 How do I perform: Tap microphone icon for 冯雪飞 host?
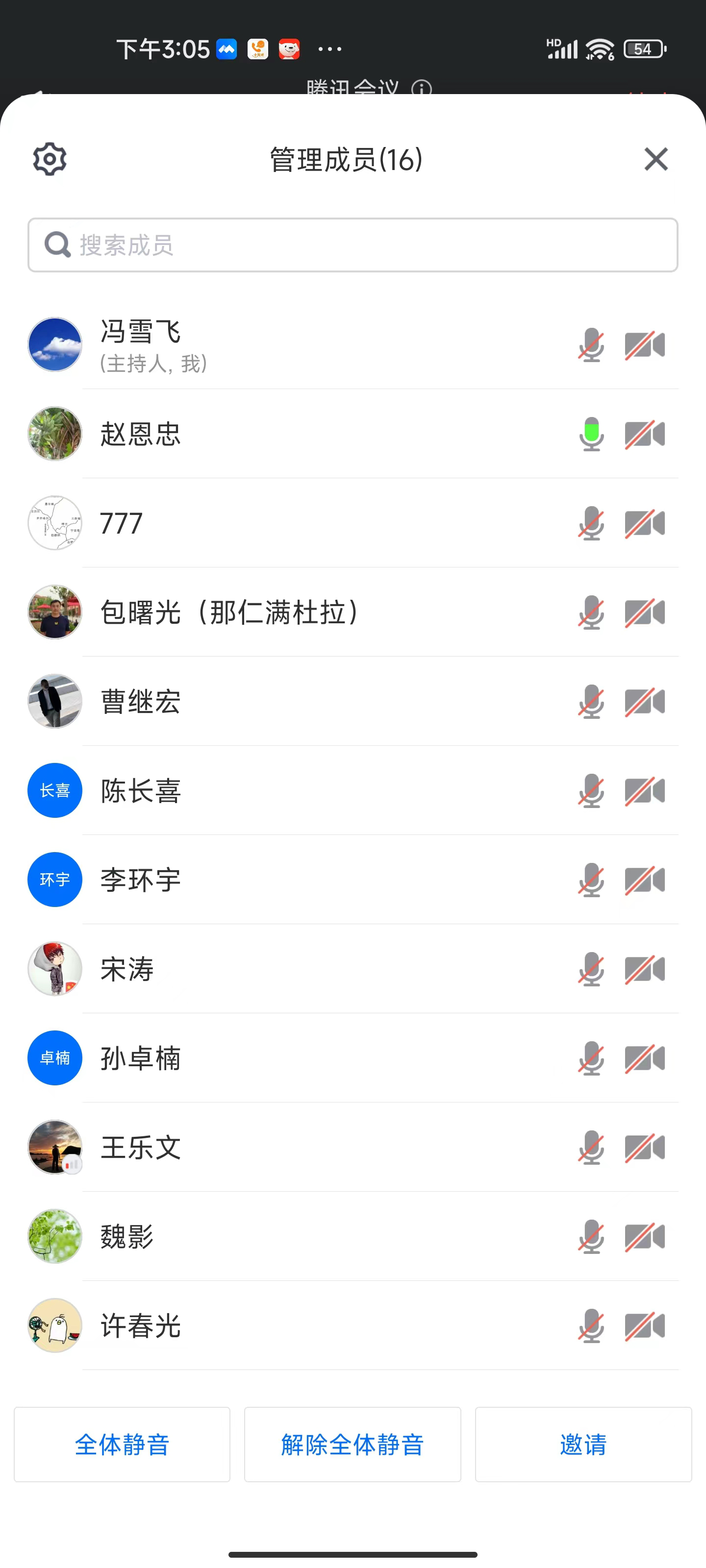[x=591, y=345]
